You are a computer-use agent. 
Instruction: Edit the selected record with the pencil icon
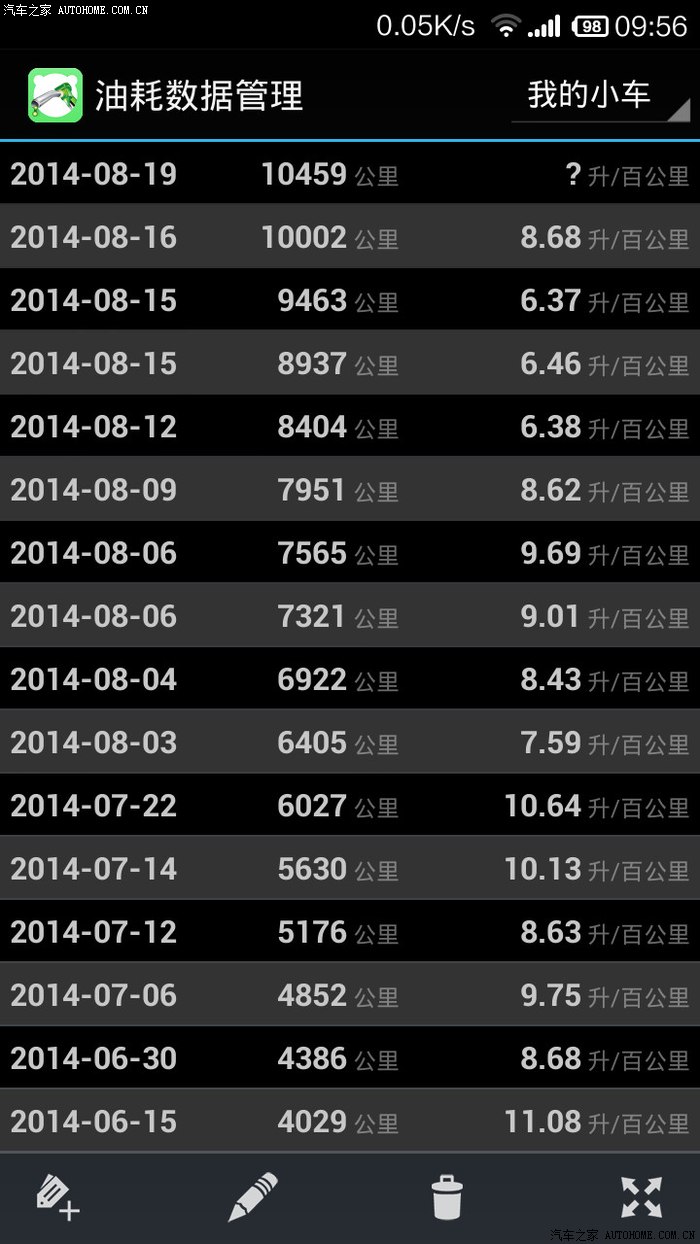pyautogui.click(x=252, y=1196)
